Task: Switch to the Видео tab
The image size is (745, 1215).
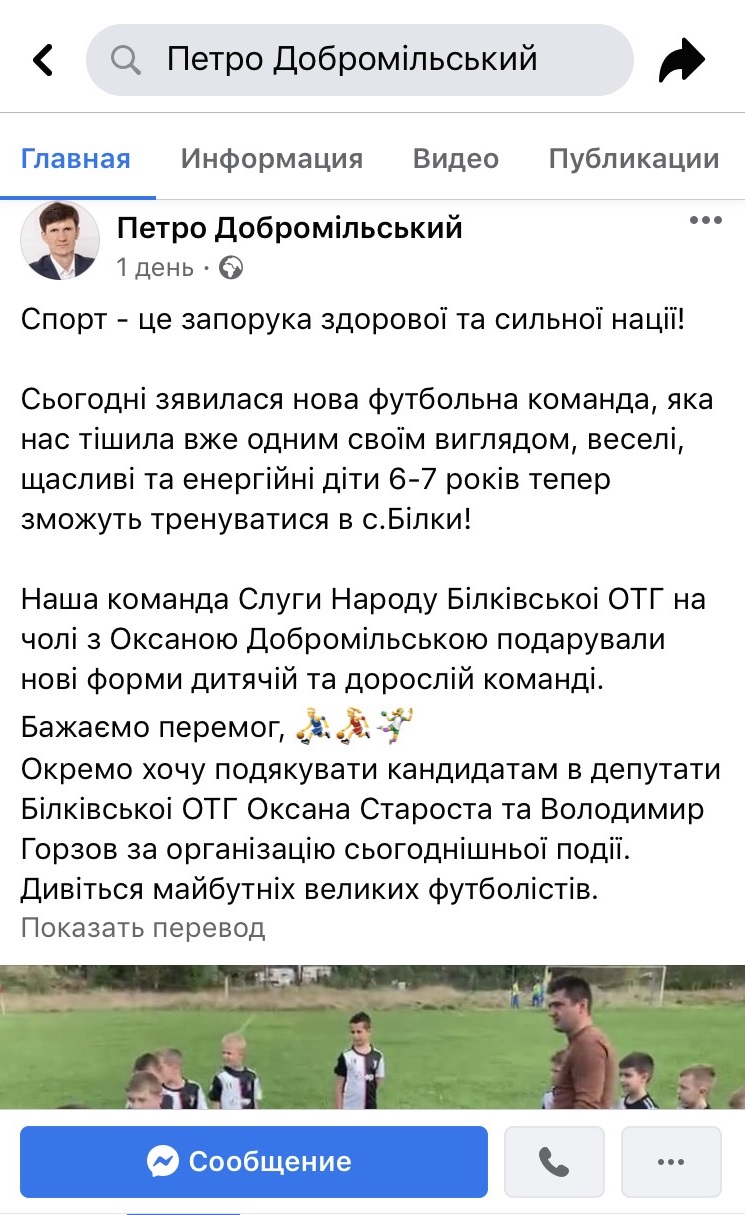Action: 455,159
